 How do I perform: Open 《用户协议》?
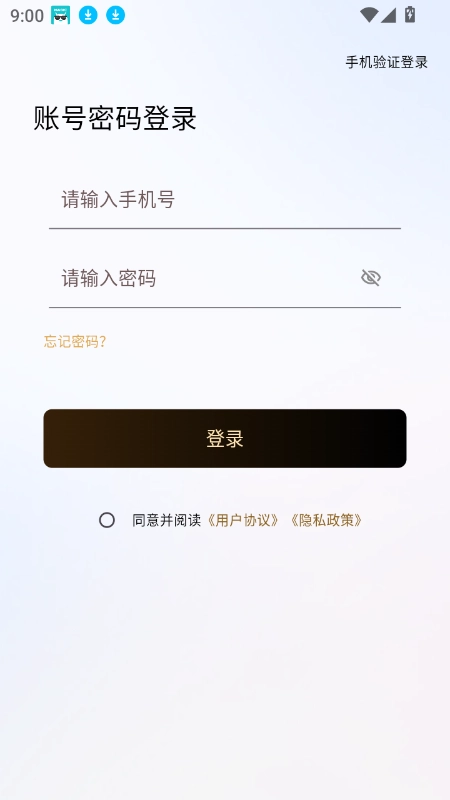(x=243, y=520)
